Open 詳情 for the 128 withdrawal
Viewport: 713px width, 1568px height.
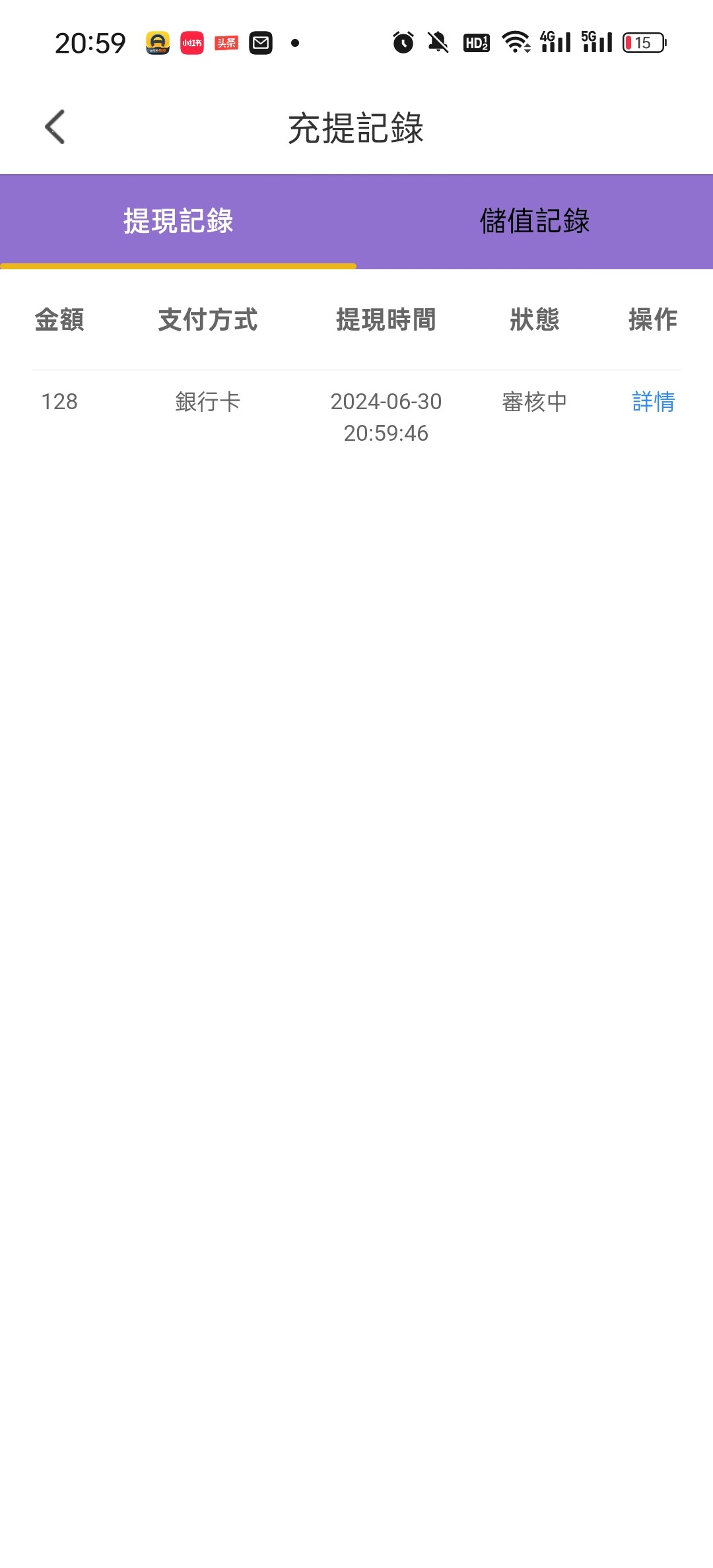click(653, 401)
